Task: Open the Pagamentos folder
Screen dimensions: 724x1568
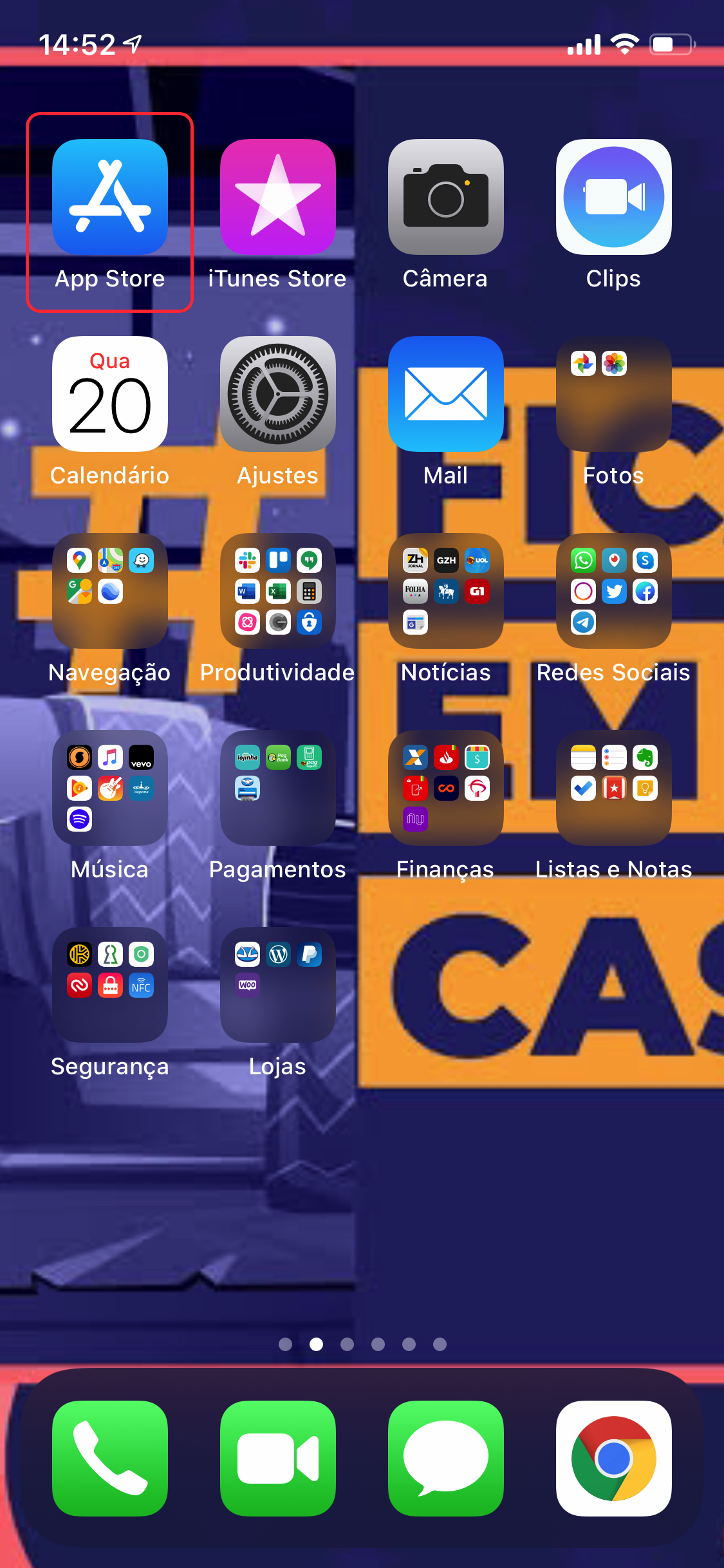Action: pyautogui.click(x=277, y=788)
